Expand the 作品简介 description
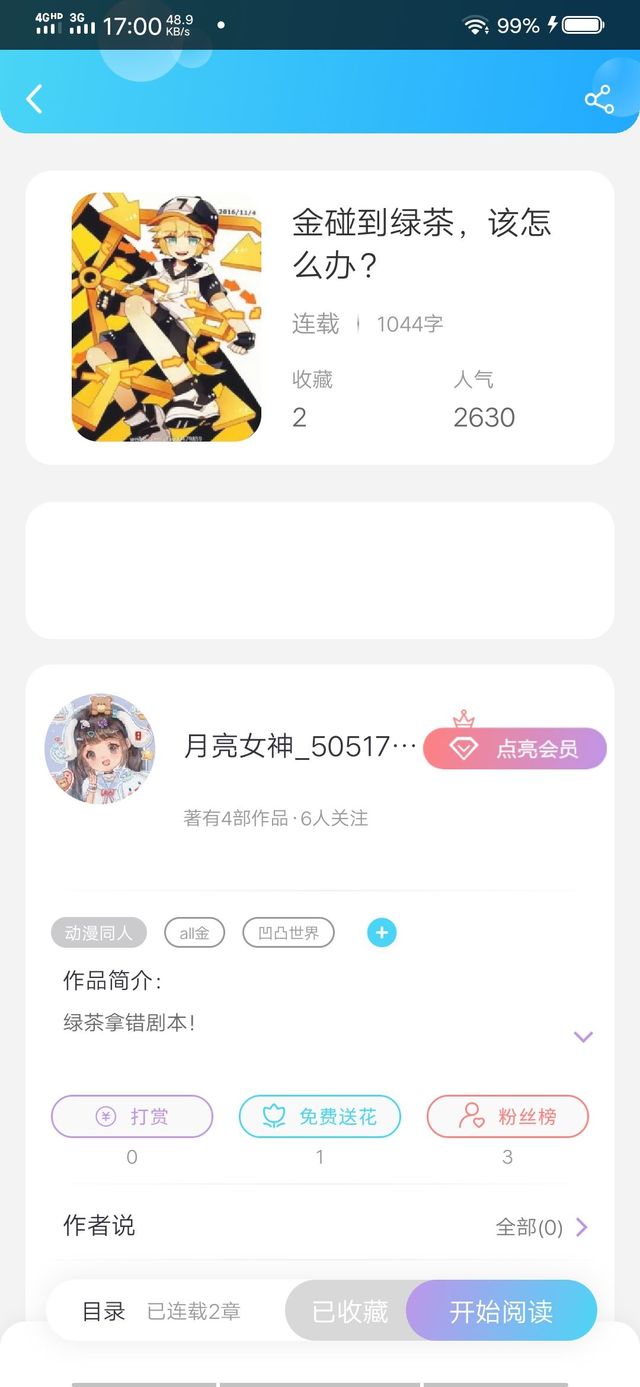 click(583, 1037)
